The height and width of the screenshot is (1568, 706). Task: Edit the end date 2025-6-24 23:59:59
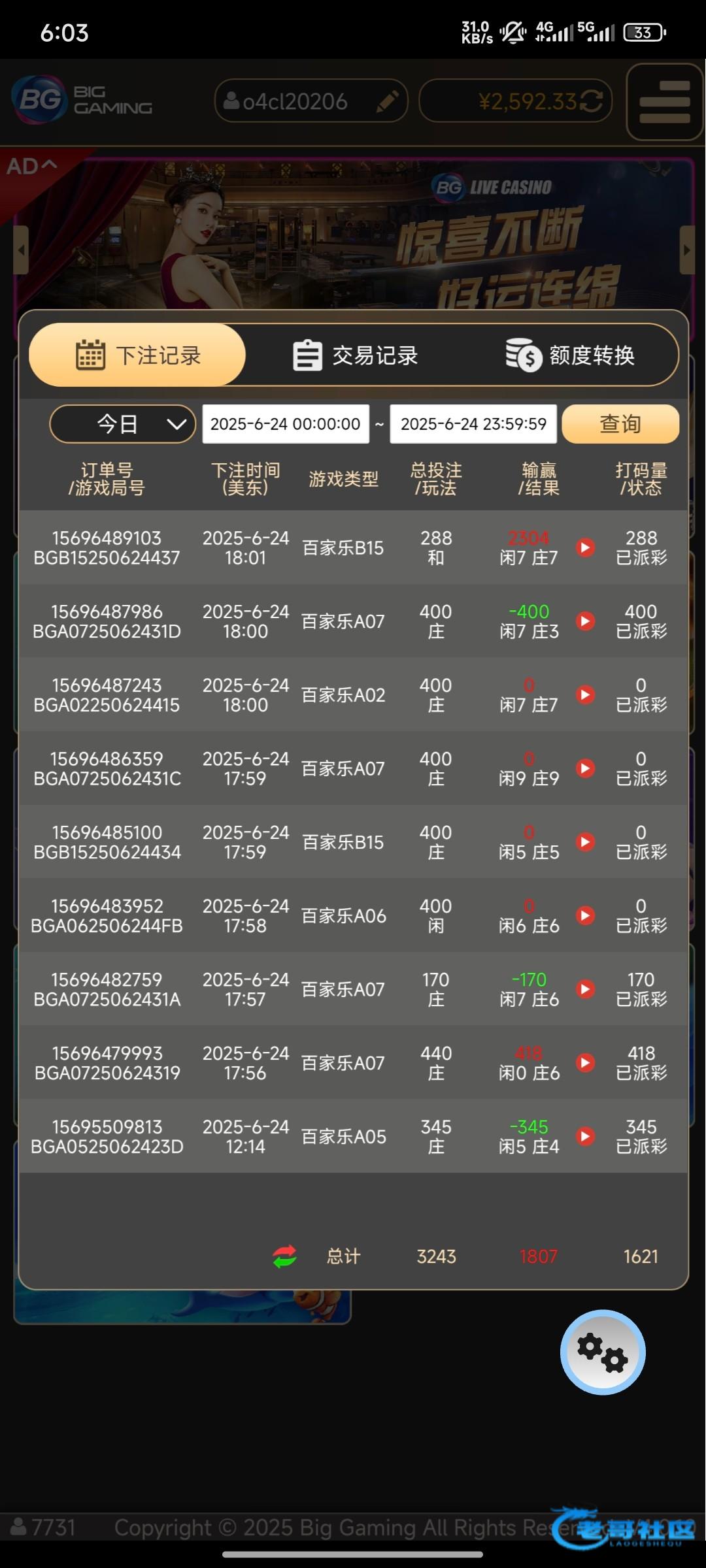pyautogui.click(x=473, y=424)
